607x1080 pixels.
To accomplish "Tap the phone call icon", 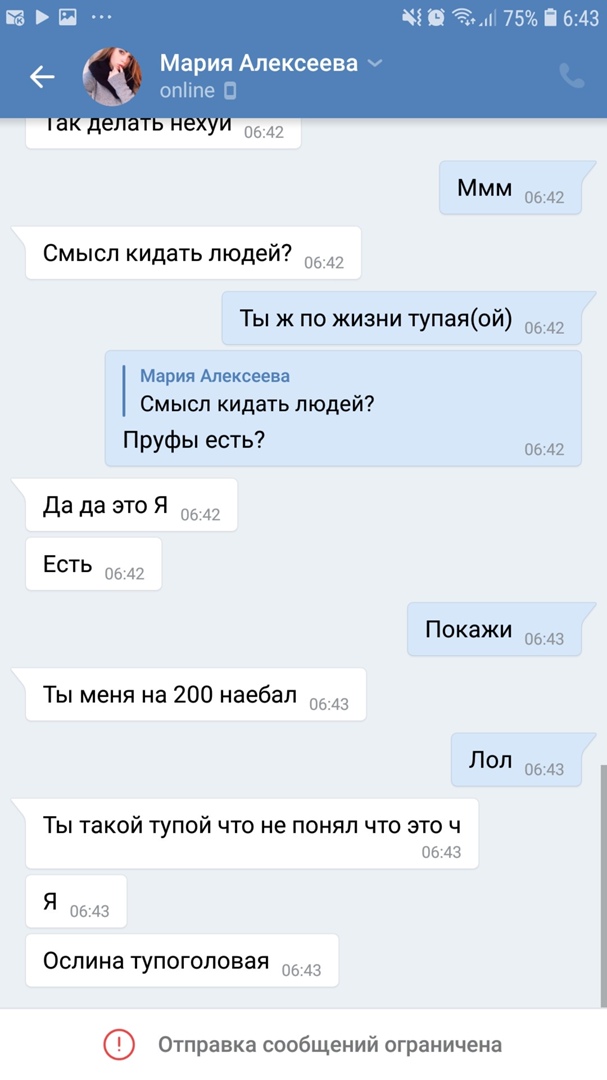I will click(x=571, y=76).
